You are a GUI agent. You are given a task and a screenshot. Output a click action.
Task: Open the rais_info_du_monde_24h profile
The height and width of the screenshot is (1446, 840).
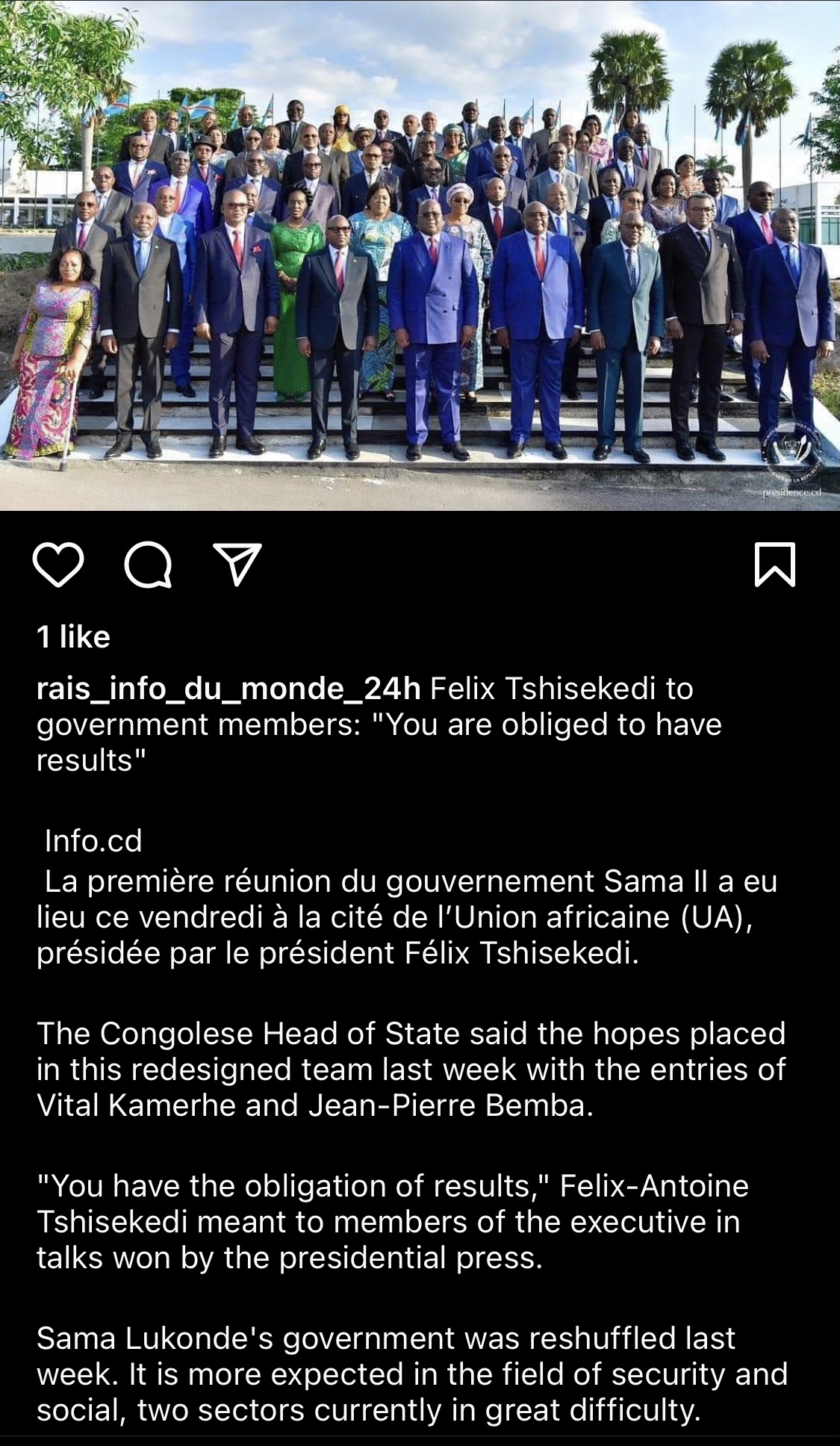pyautogui.click(x=228, y=688)
